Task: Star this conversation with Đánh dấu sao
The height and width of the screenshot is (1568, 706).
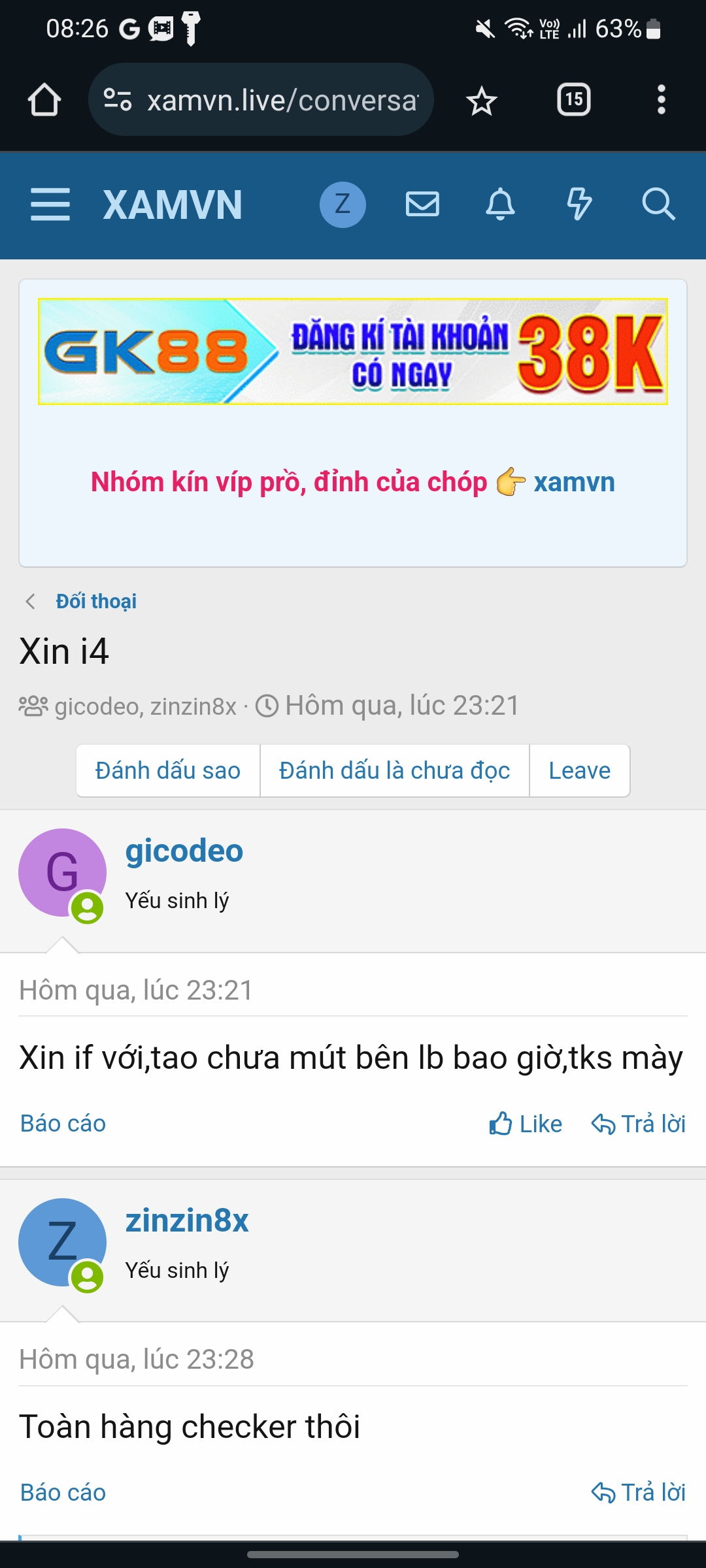Action: (168, 771)
